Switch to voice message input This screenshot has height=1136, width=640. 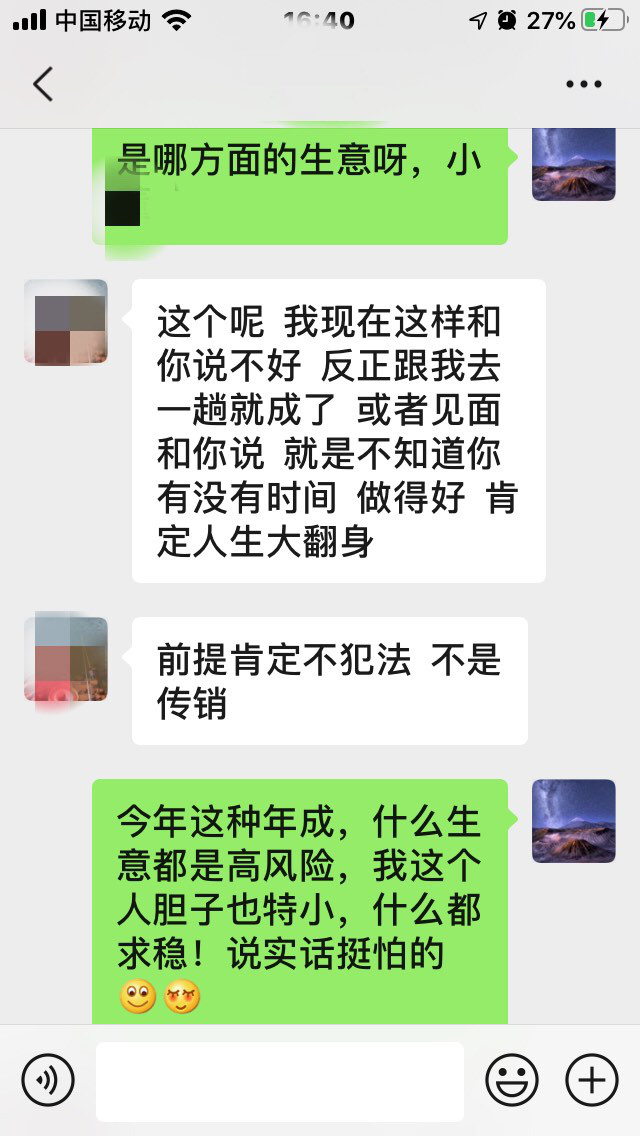point(48,1081)
